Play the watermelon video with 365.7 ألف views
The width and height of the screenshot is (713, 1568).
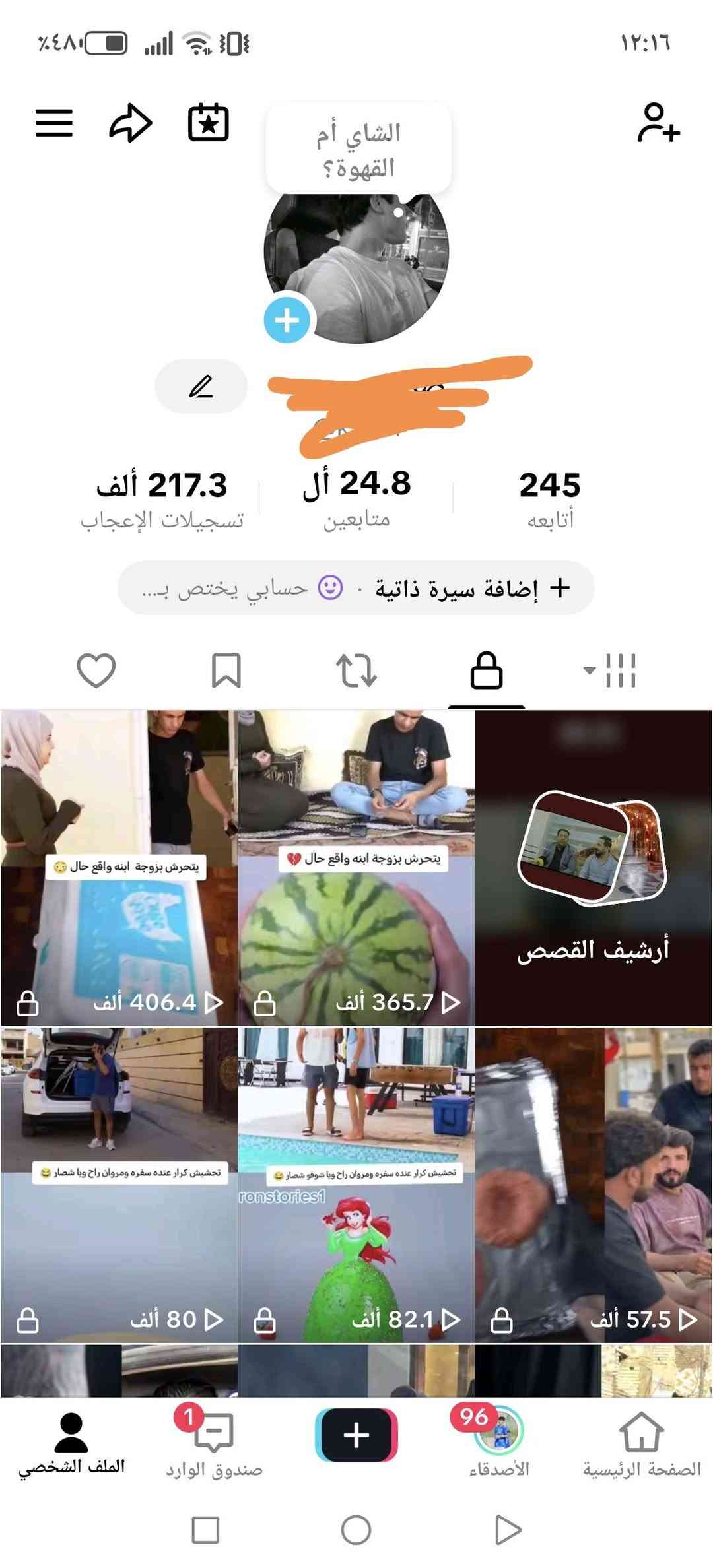356,867
